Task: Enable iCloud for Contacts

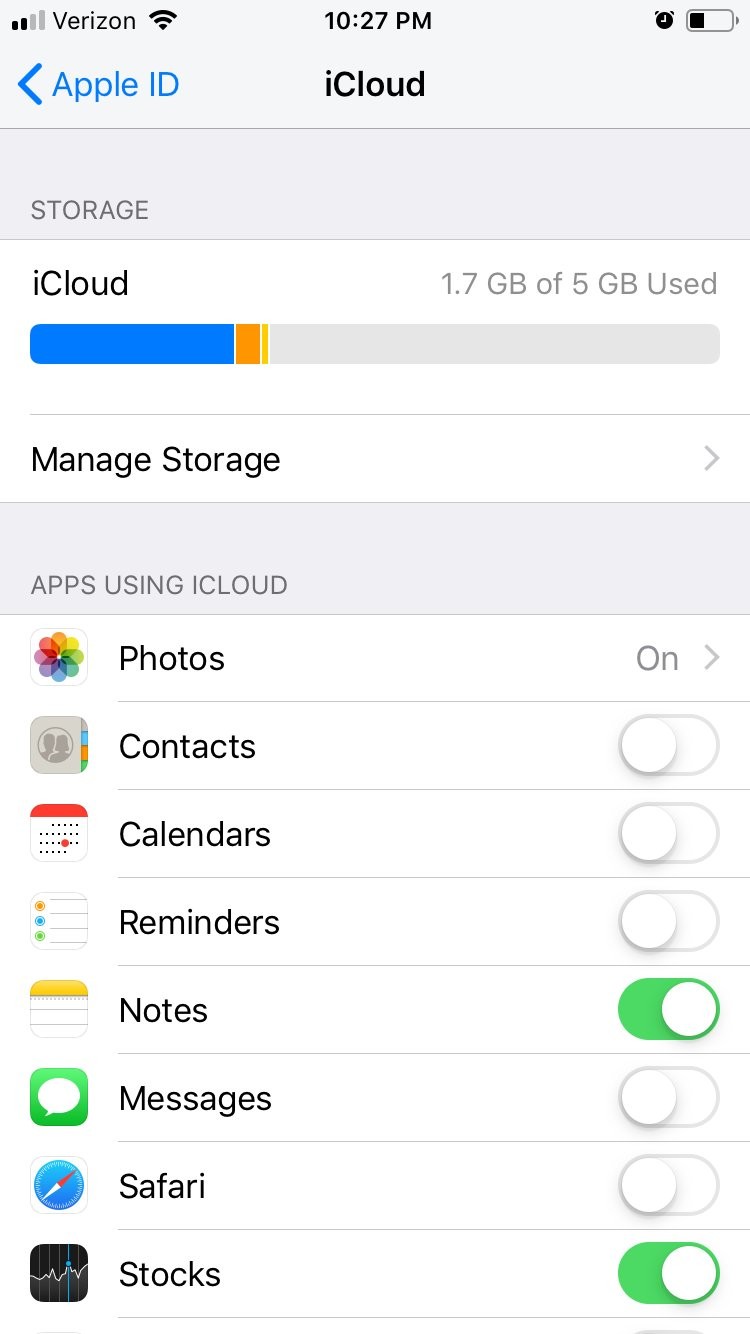Action: click(x=668, y=746)
